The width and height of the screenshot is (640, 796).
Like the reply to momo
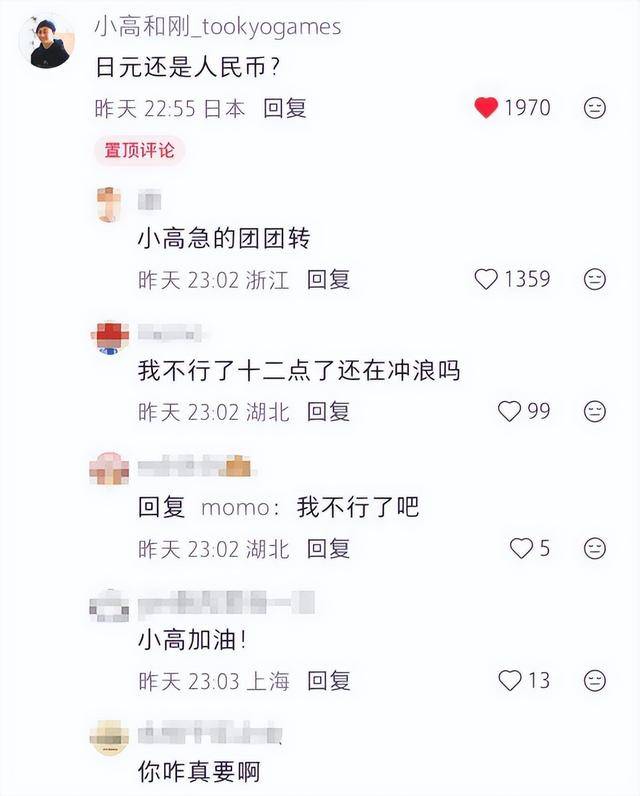[521, 548]
